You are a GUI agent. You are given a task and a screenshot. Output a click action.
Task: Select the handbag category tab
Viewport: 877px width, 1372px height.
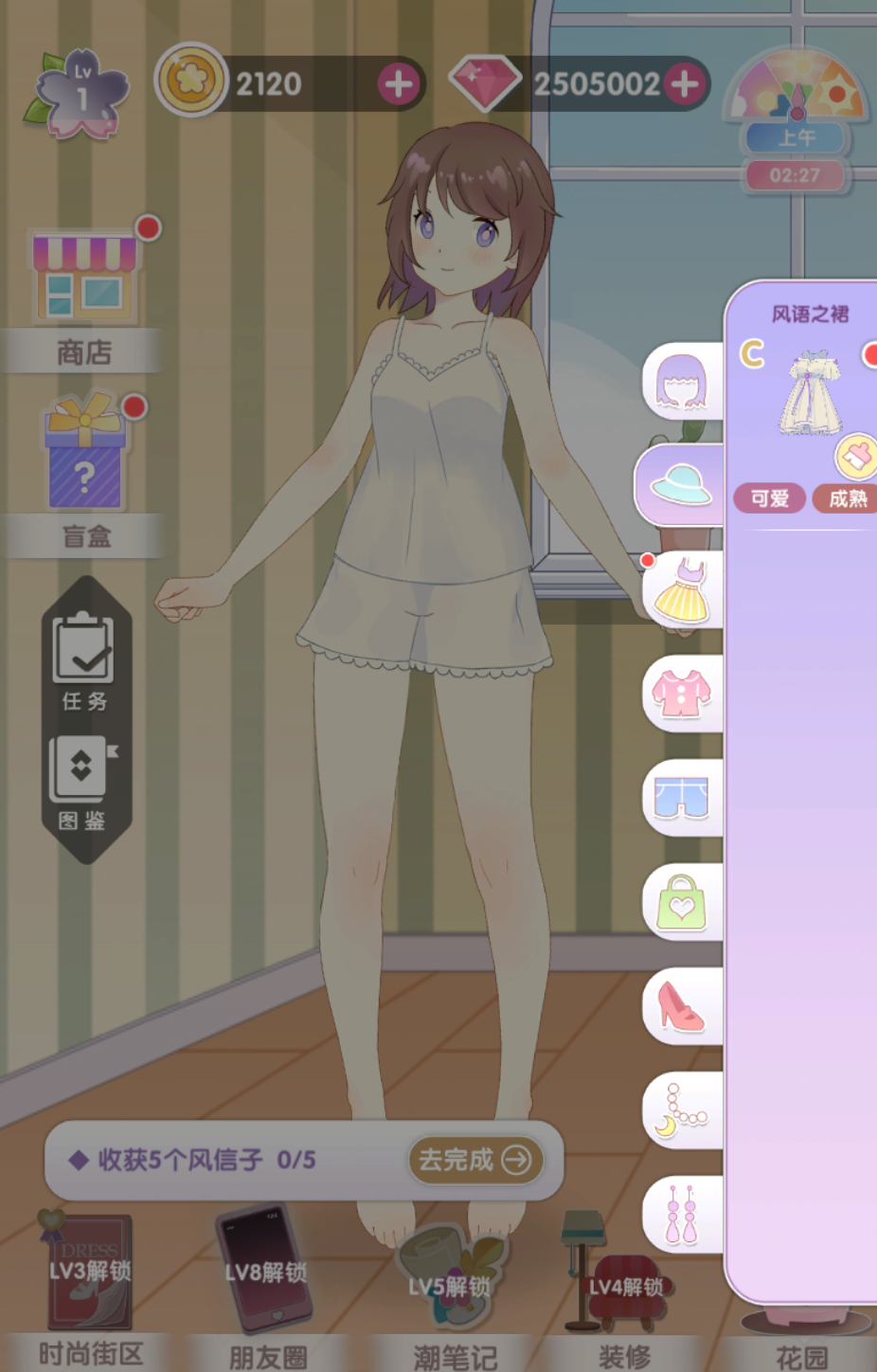(x=682, y=902)
